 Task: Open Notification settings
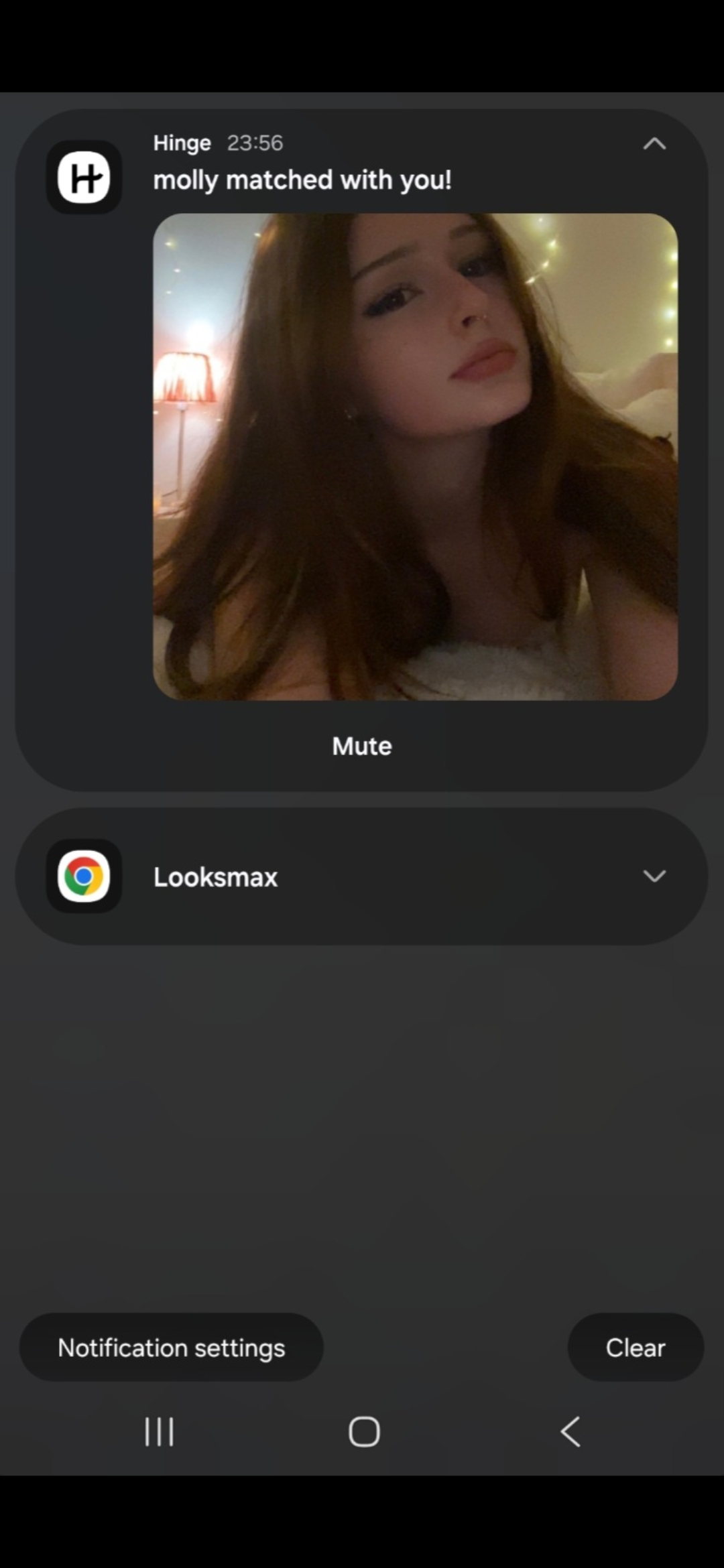pos(172,1348)
